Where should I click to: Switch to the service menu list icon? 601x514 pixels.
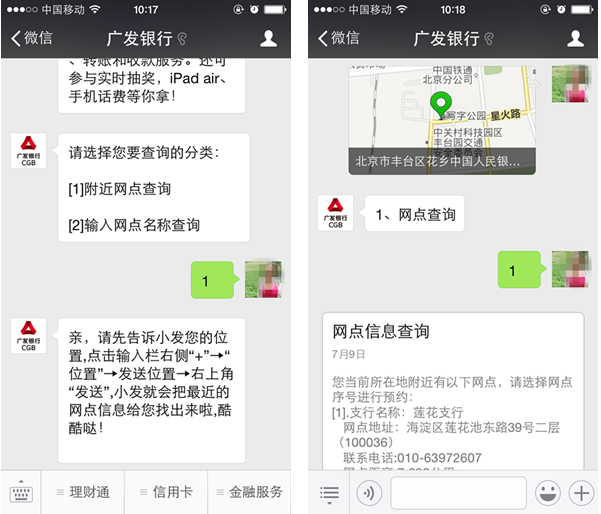pyautogui.click(x=329, y=492)
